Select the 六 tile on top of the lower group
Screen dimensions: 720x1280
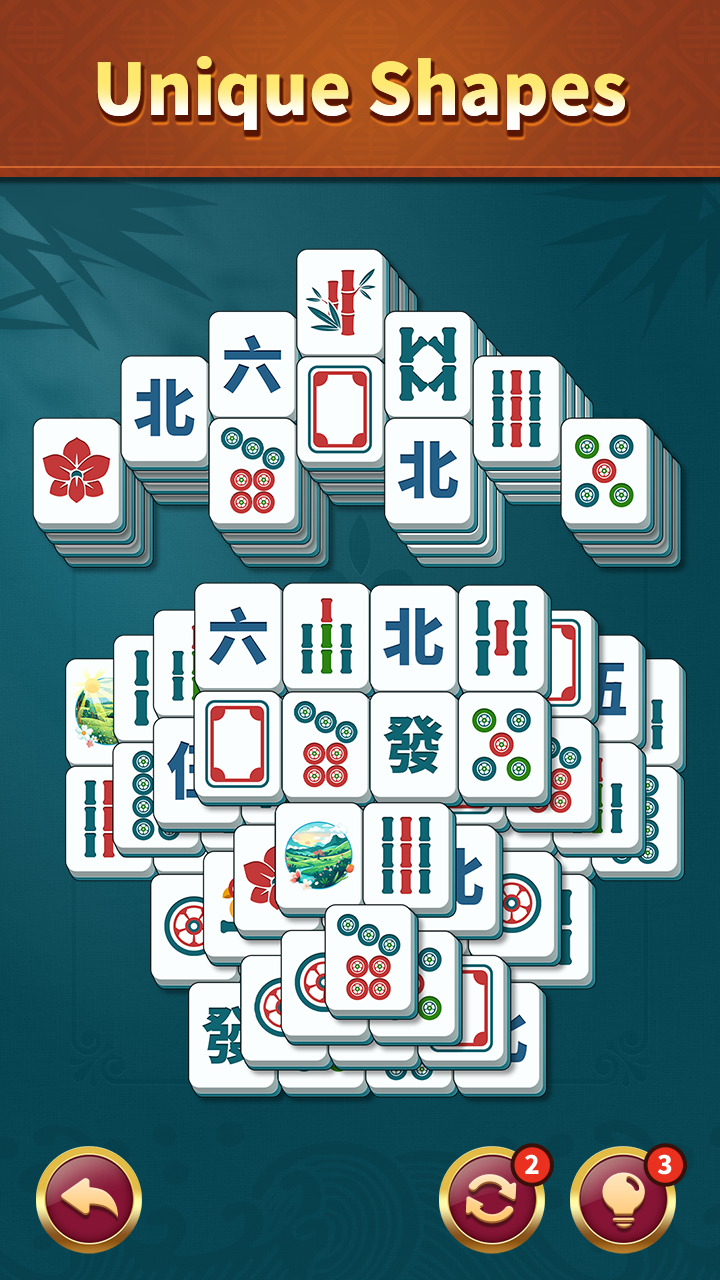pos(238,636)
